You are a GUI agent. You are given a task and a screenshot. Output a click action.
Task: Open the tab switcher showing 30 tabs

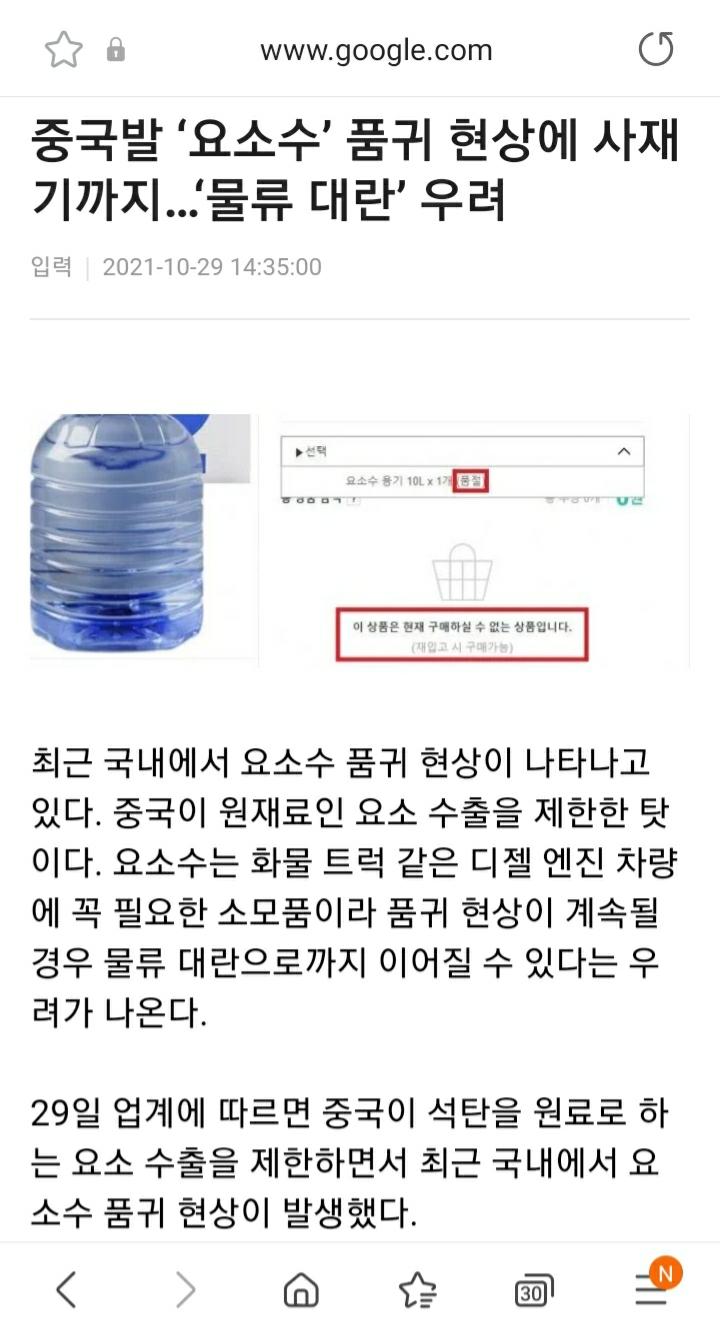pos(533,1292)
